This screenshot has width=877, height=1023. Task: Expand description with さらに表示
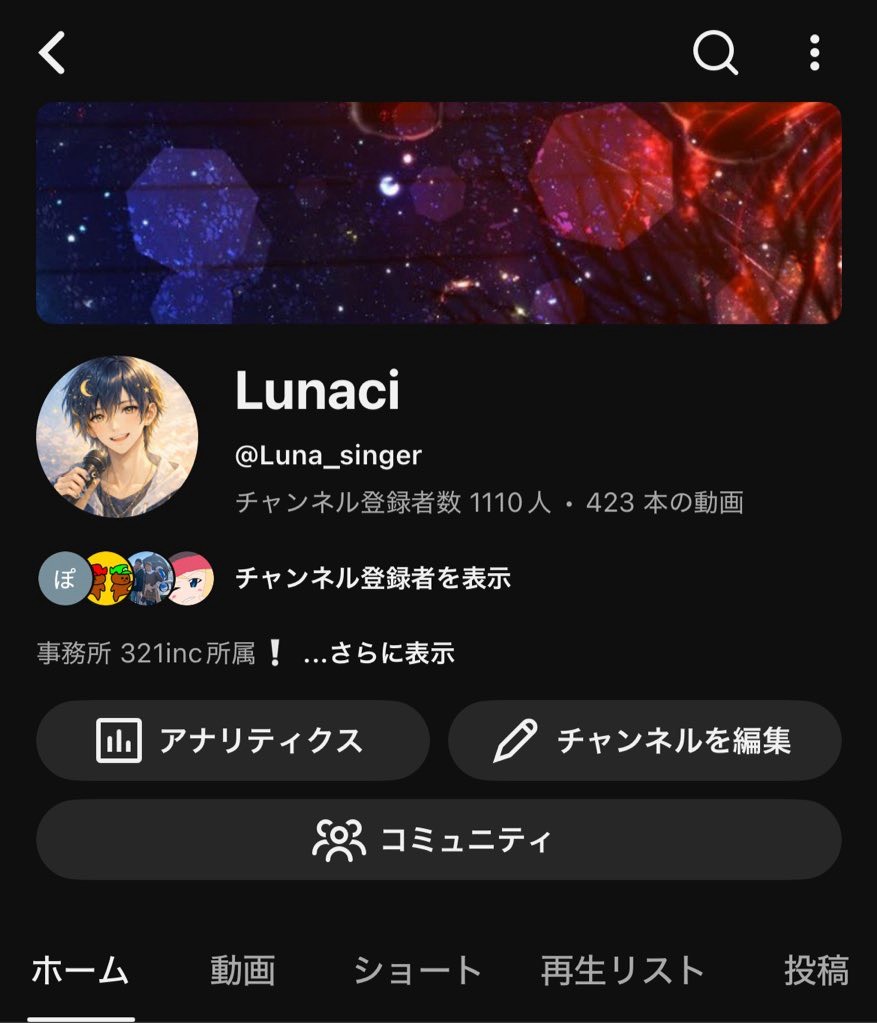pyautogui.click(x=379, y=654)
